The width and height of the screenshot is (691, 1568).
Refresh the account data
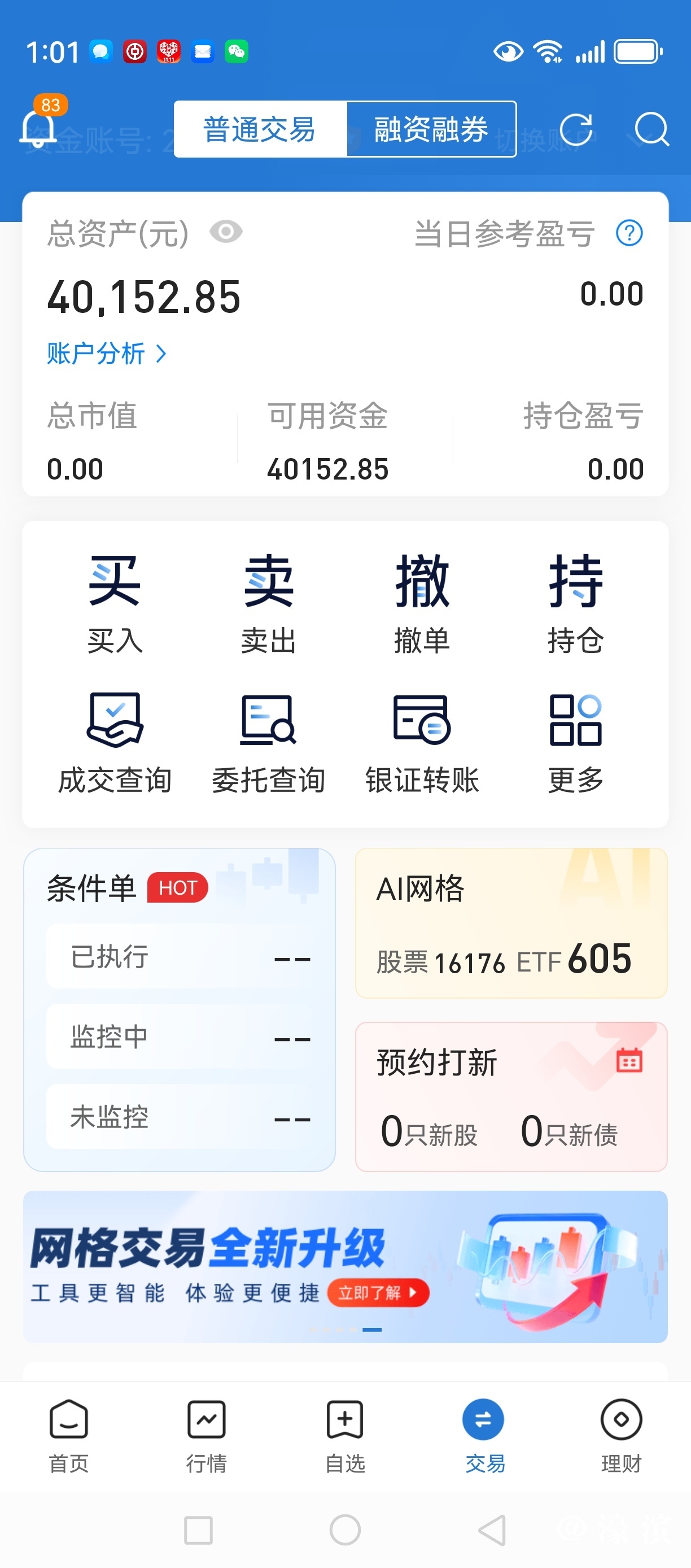[575, 129]
